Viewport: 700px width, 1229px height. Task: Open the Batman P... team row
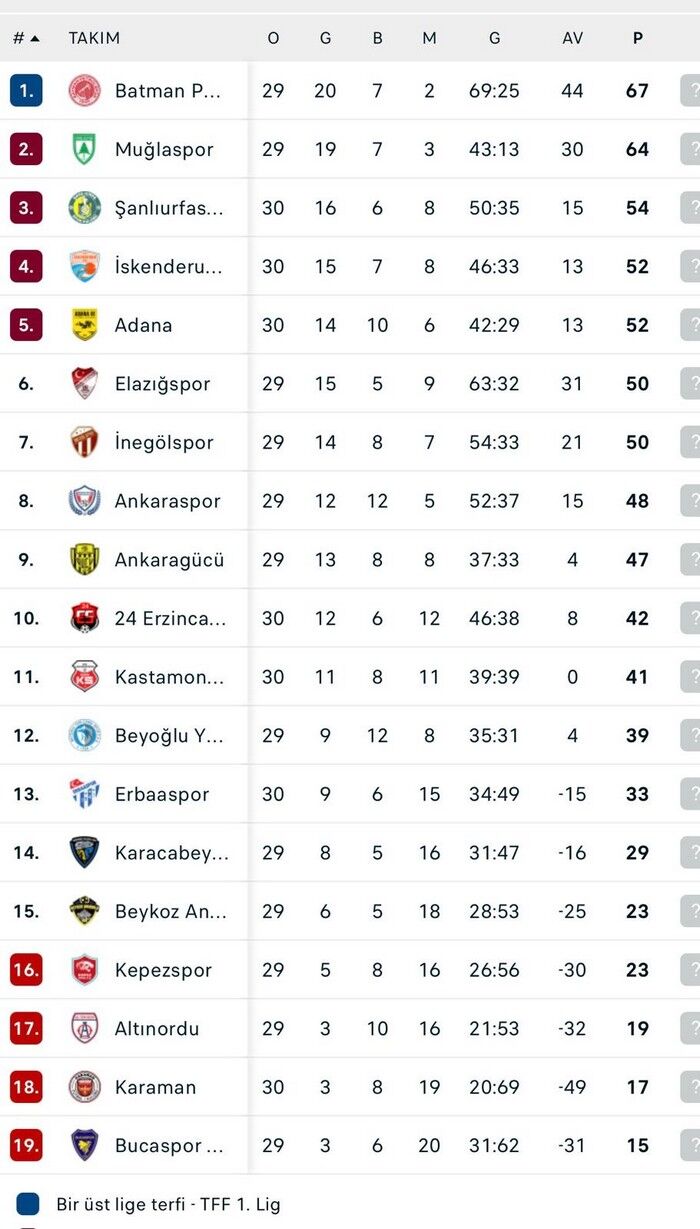tap(350, 91)
